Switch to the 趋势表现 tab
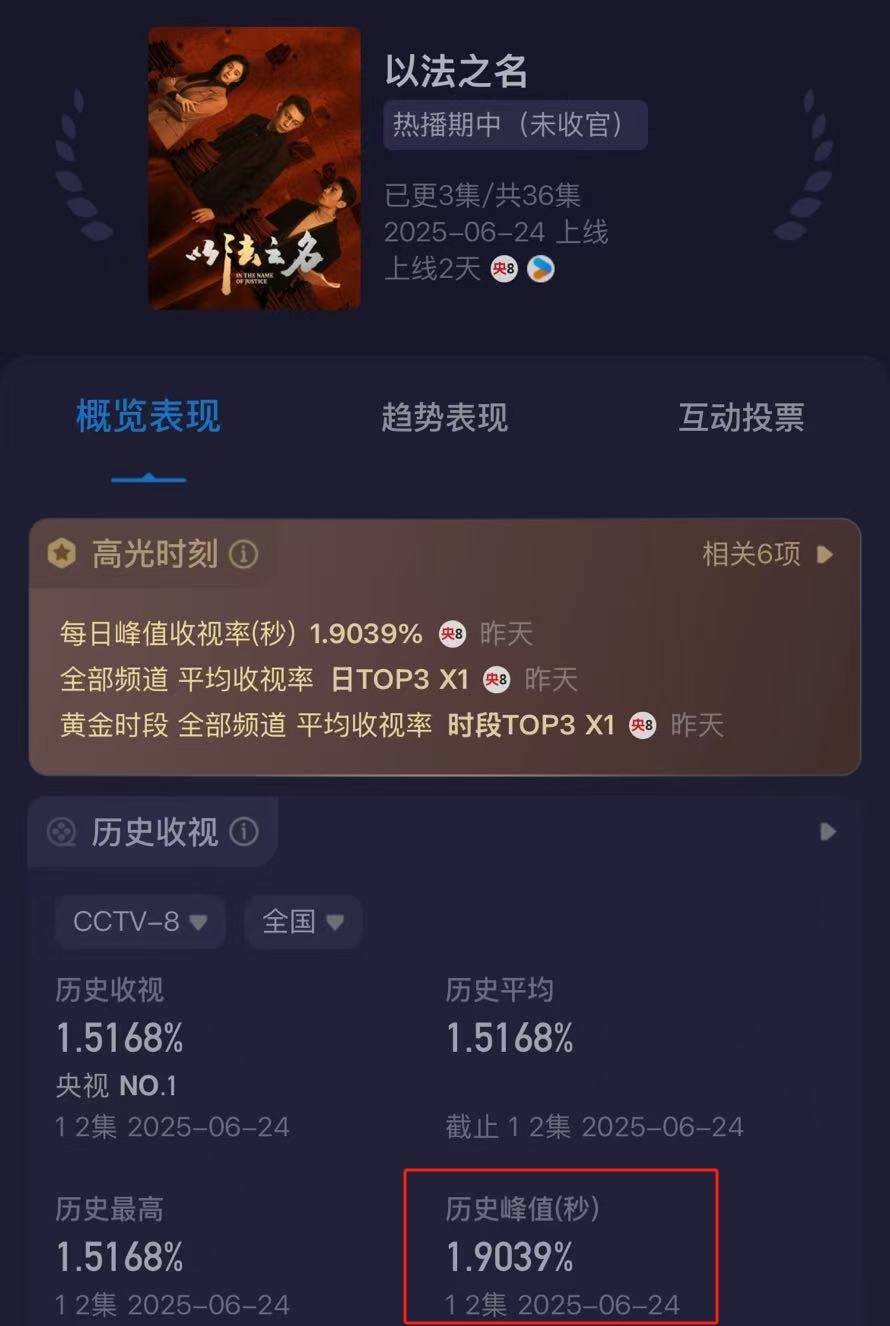Image resolution: width=890 pixels, height=1326 pixels. click(x=444, y=417)
